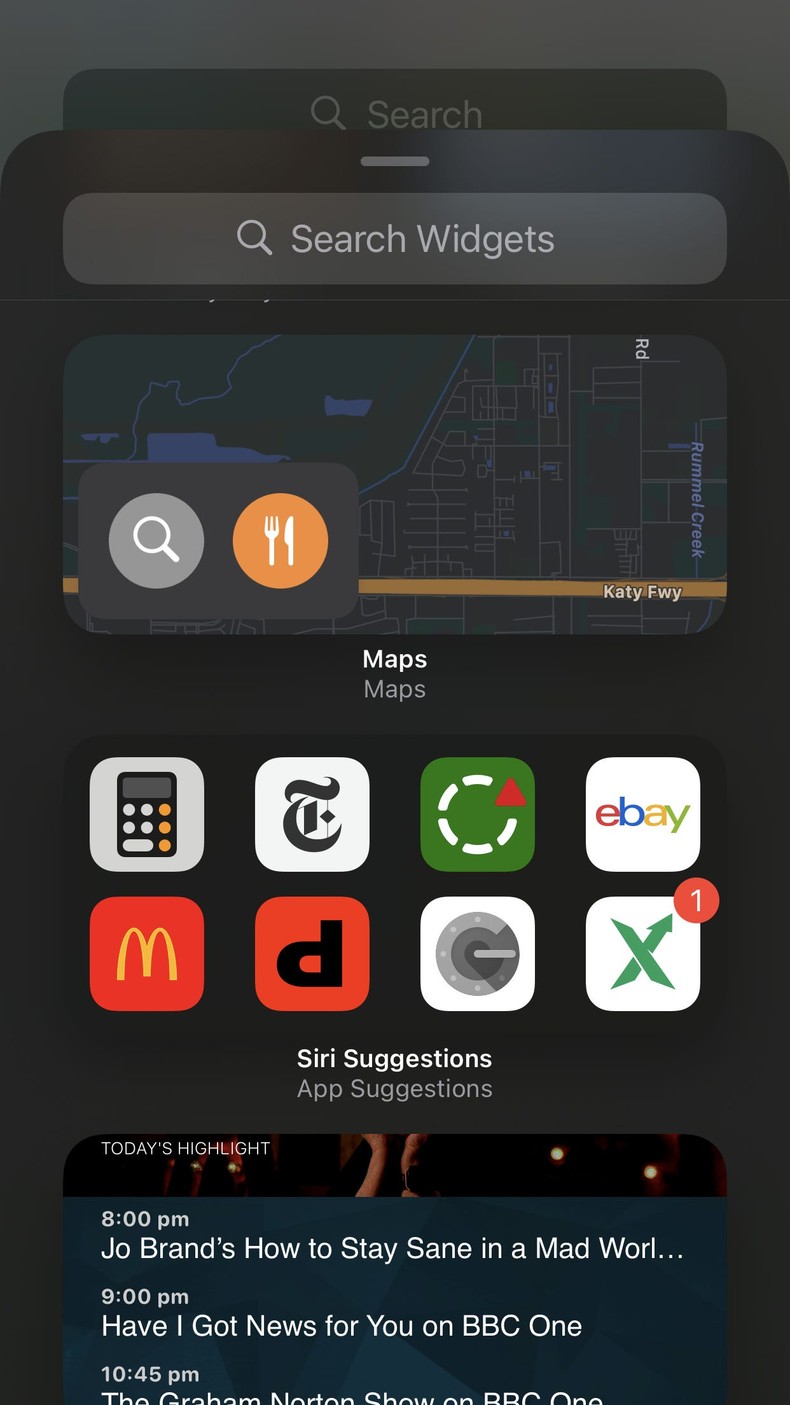Select Jo Brand's How to Stay Sane listing
This screenshot has height=1405, width=790.
tap(394, 1248)
